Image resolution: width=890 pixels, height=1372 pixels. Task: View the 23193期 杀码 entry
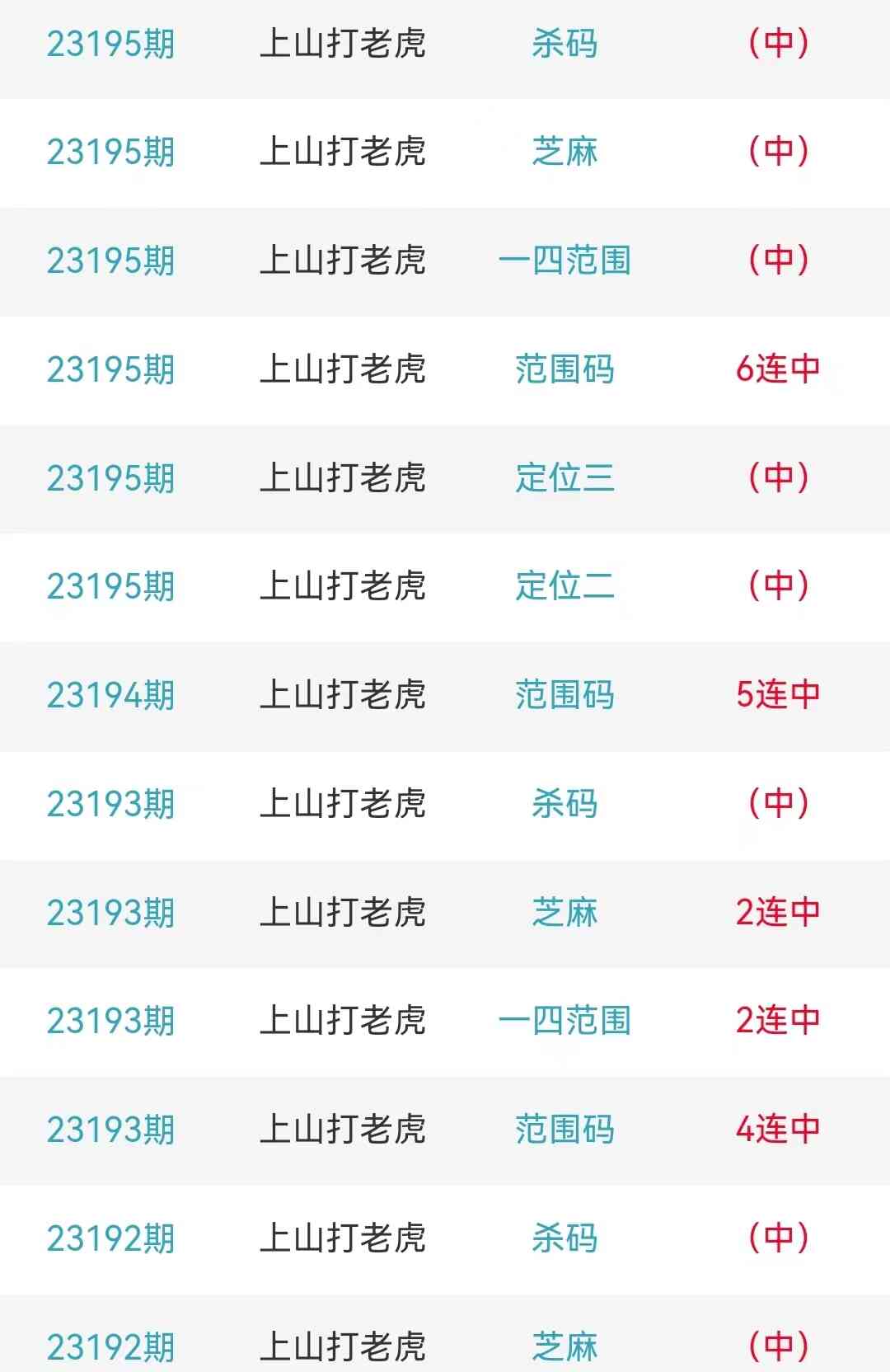[x=564, y=804]
